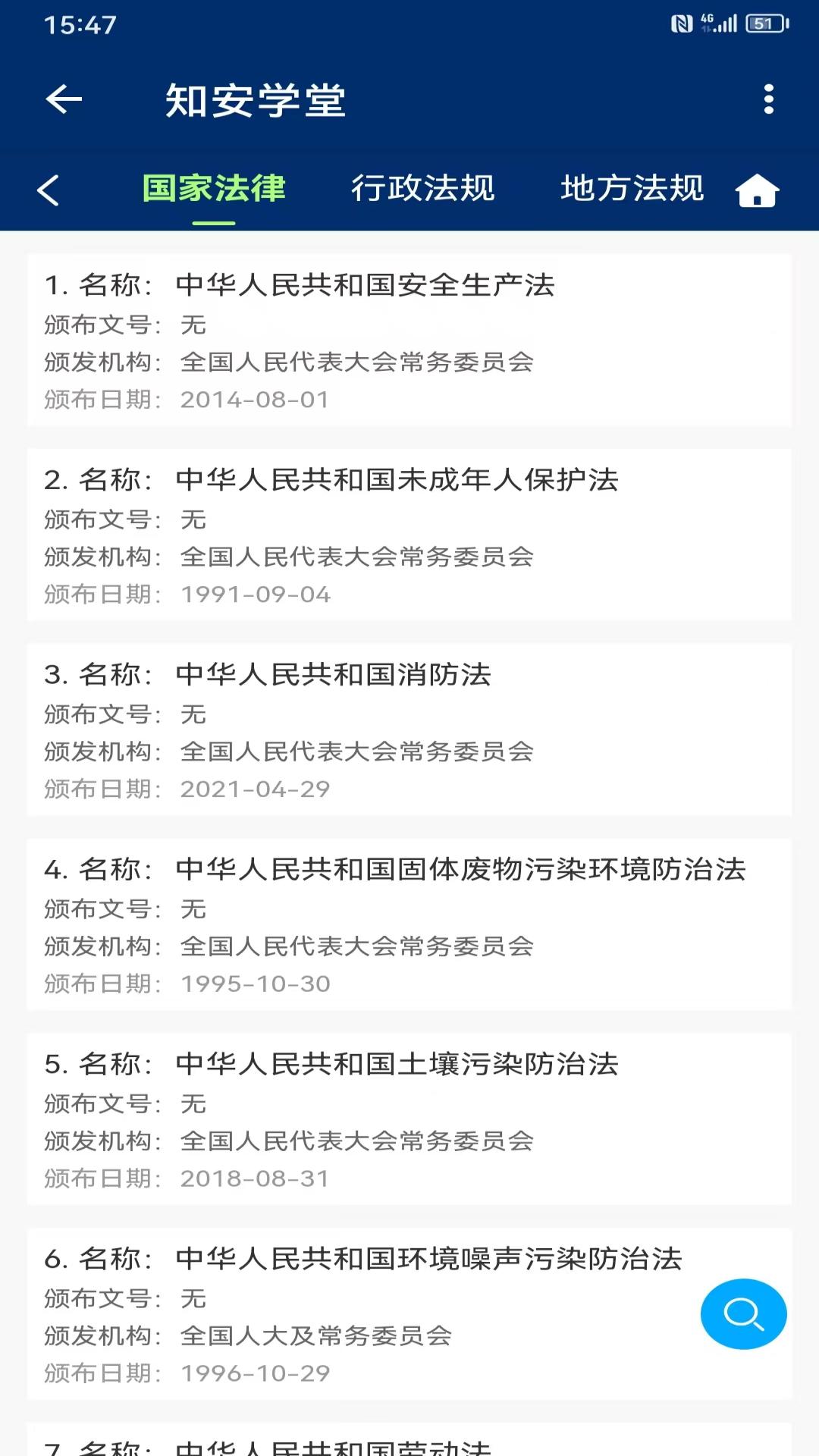Screen dimensions: 819x1456
Task: Tap the floating blue search button
Action: (743, 1313)
